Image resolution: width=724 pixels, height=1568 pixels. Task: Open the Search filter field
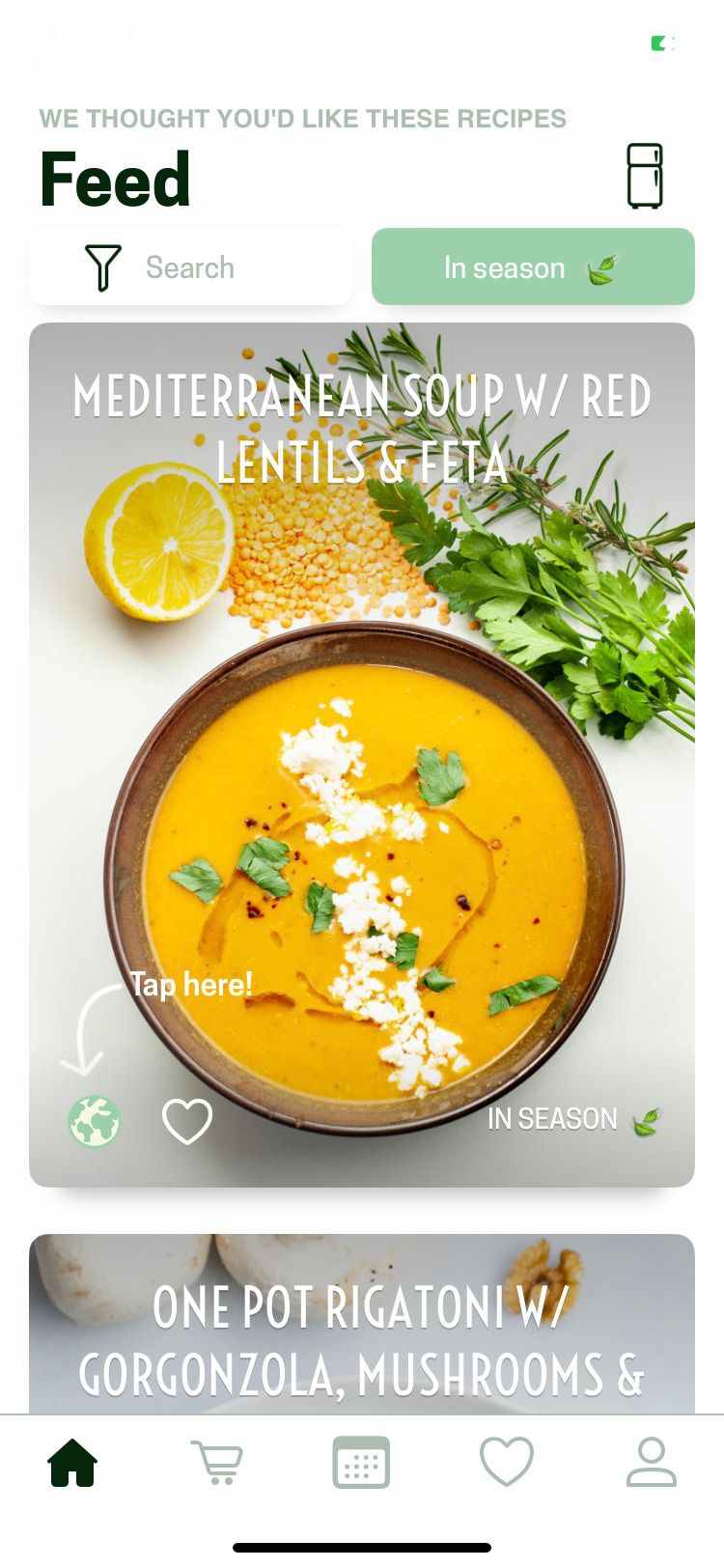(190, 267)
